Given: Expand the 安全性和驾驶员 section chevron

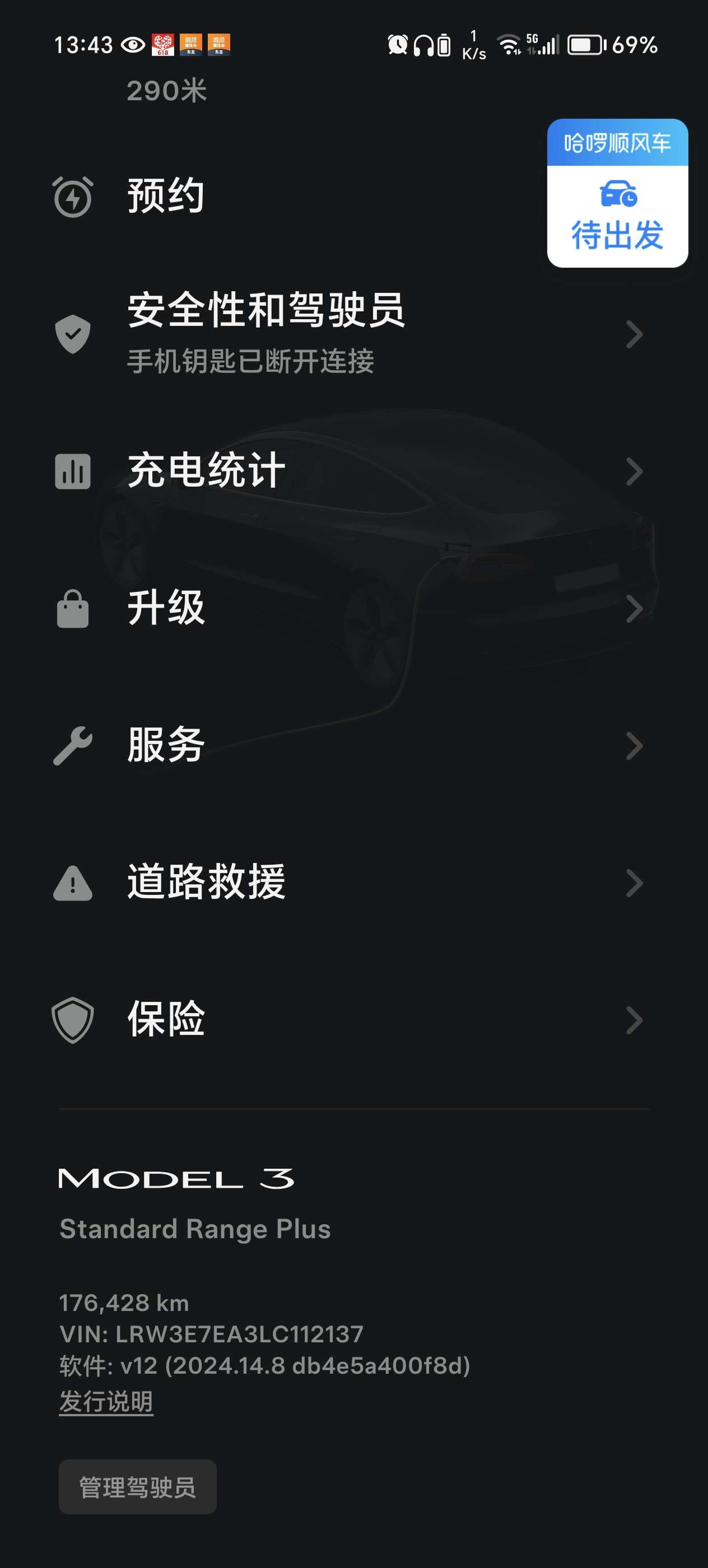Looking at the screenshot, I should point(633,334).
